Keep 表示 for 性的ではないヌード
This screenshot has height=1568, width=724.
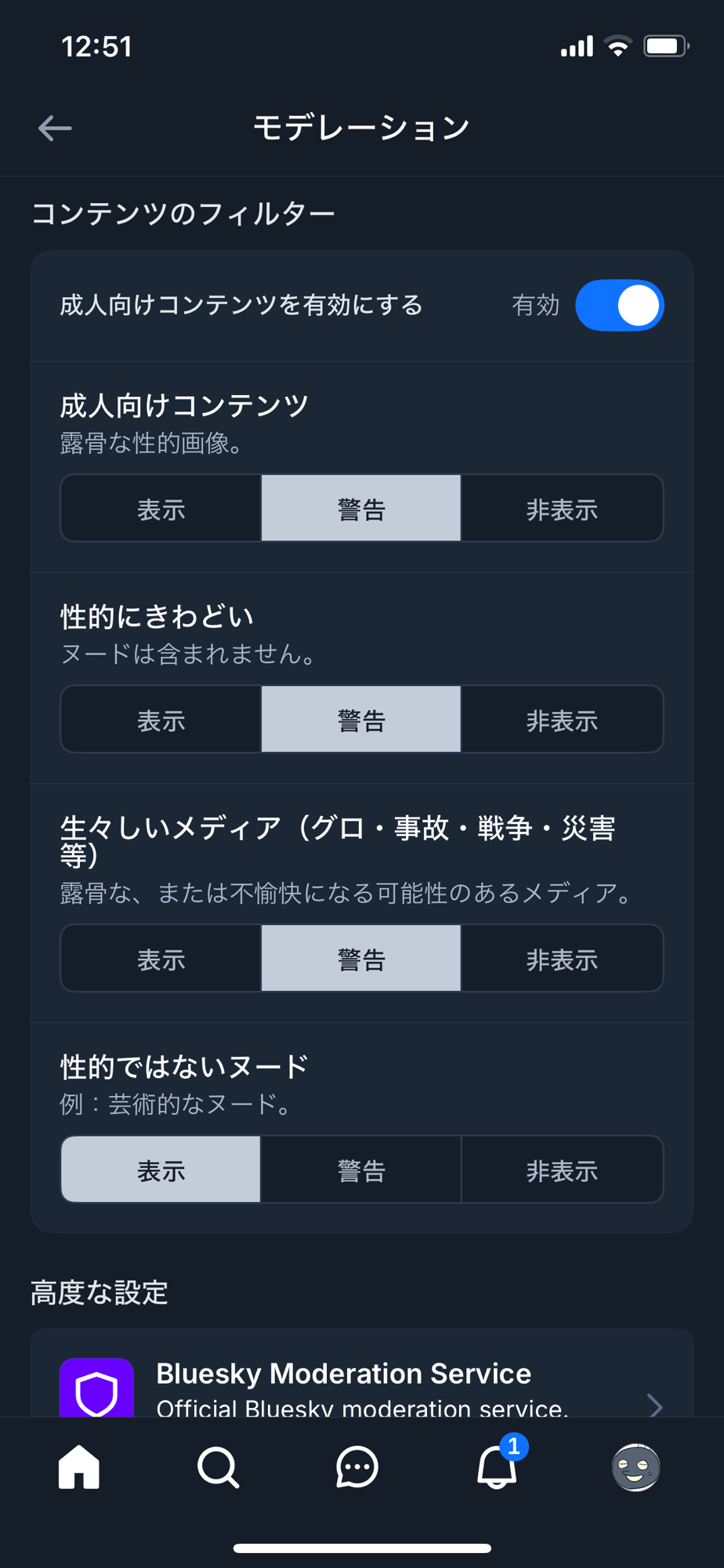[161, 1170]
